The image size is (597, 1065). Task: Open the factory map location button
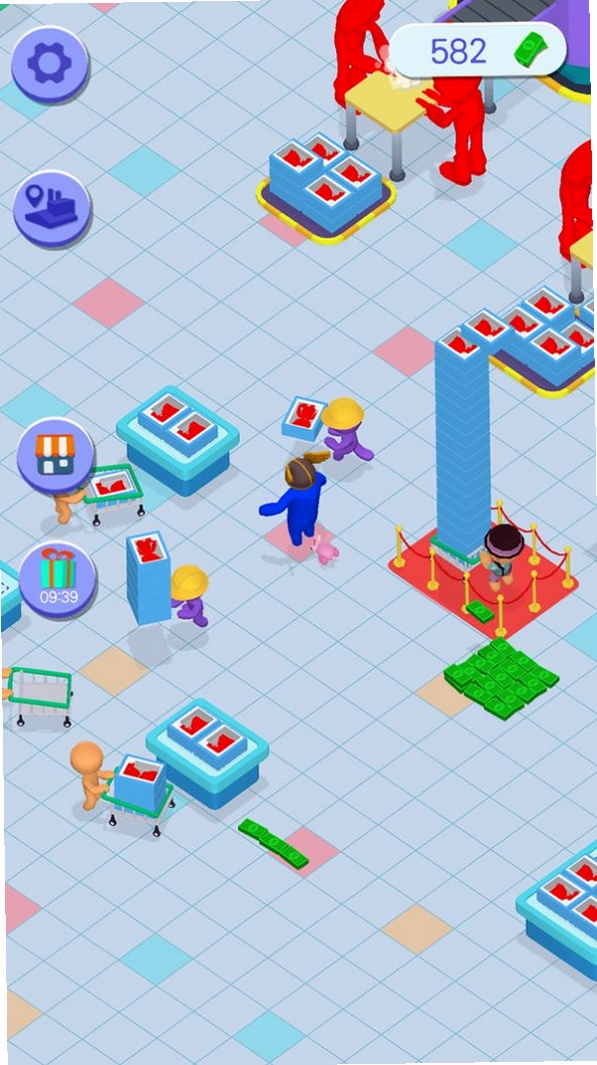tap(52, 209)
